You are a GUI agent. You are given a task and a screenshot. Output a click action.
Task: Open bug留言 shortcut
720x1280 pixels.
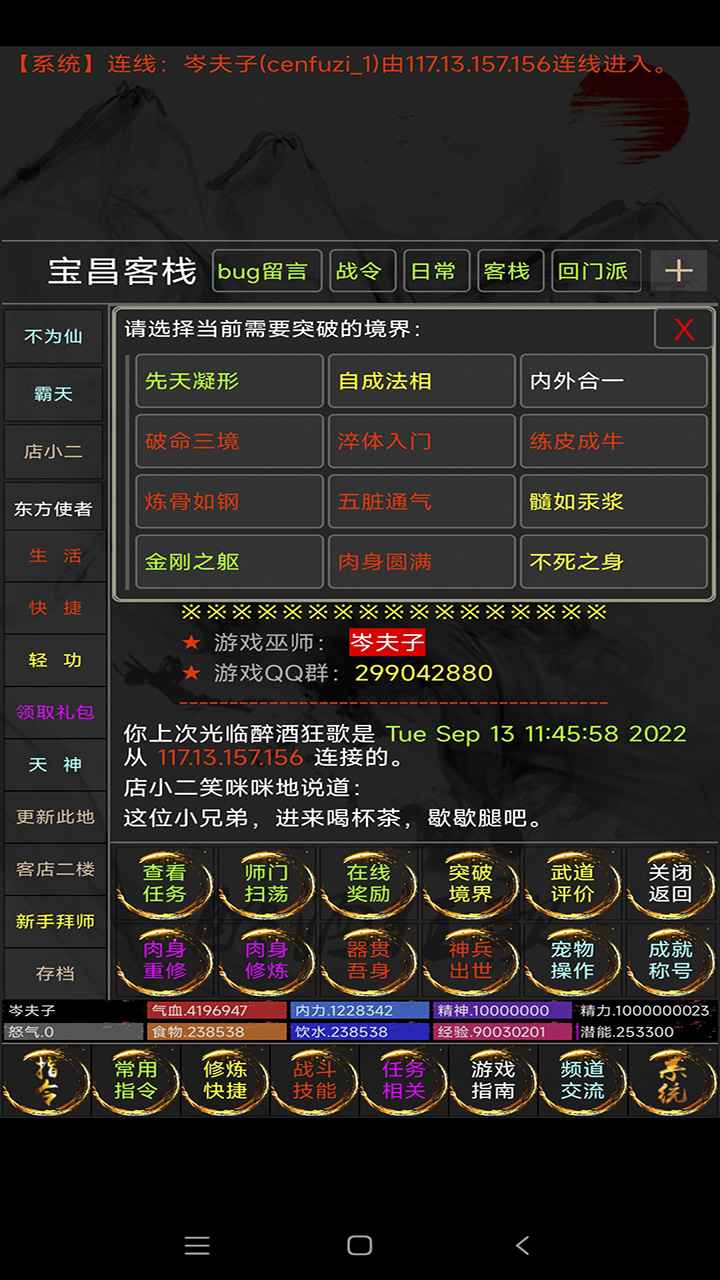[267, 271]
